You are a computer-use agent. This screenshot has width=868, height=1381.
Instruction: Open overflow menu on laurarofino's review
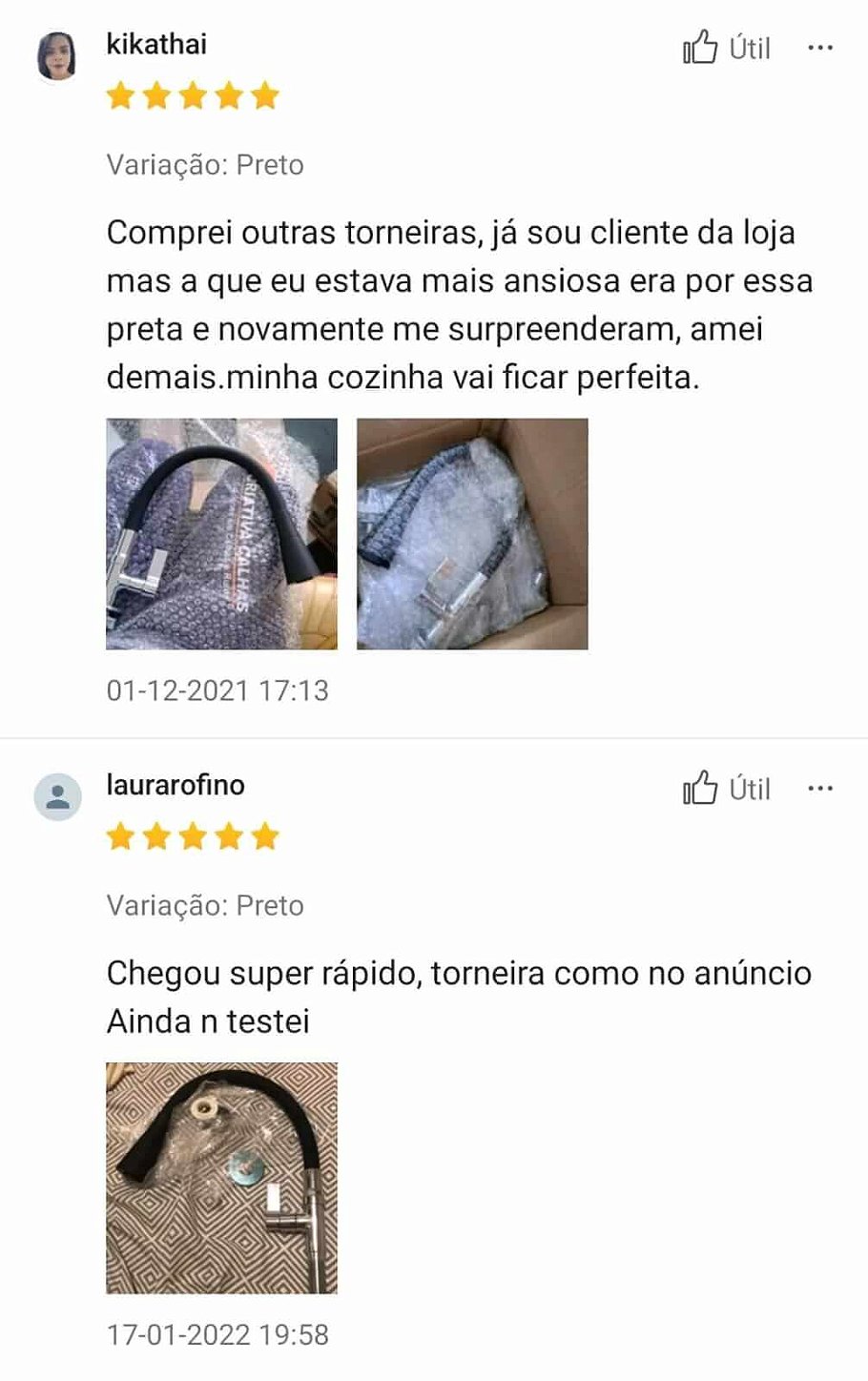point(820,789)
